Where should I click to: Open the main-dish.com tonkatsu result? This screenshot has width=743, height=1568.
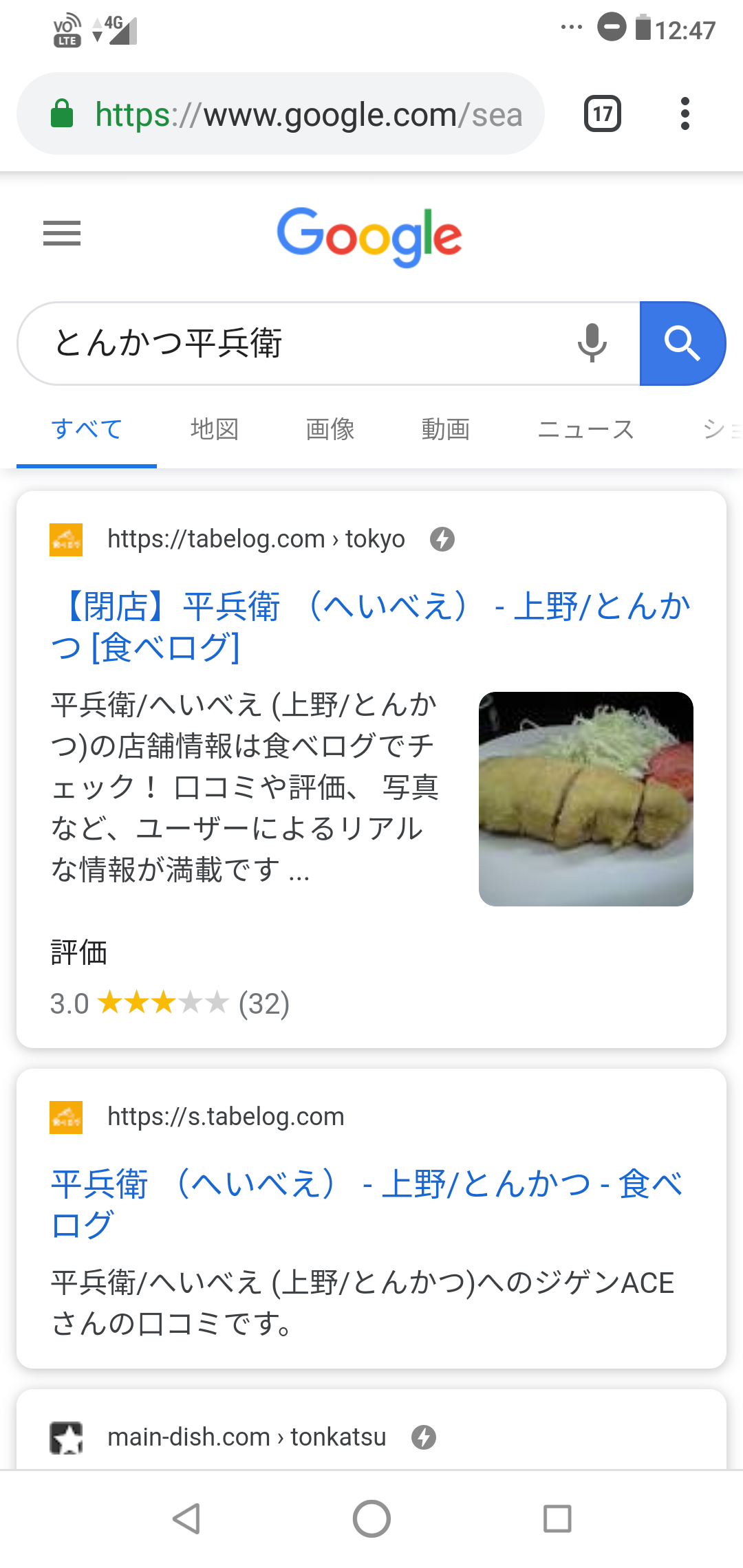[x=246, y=1437]
